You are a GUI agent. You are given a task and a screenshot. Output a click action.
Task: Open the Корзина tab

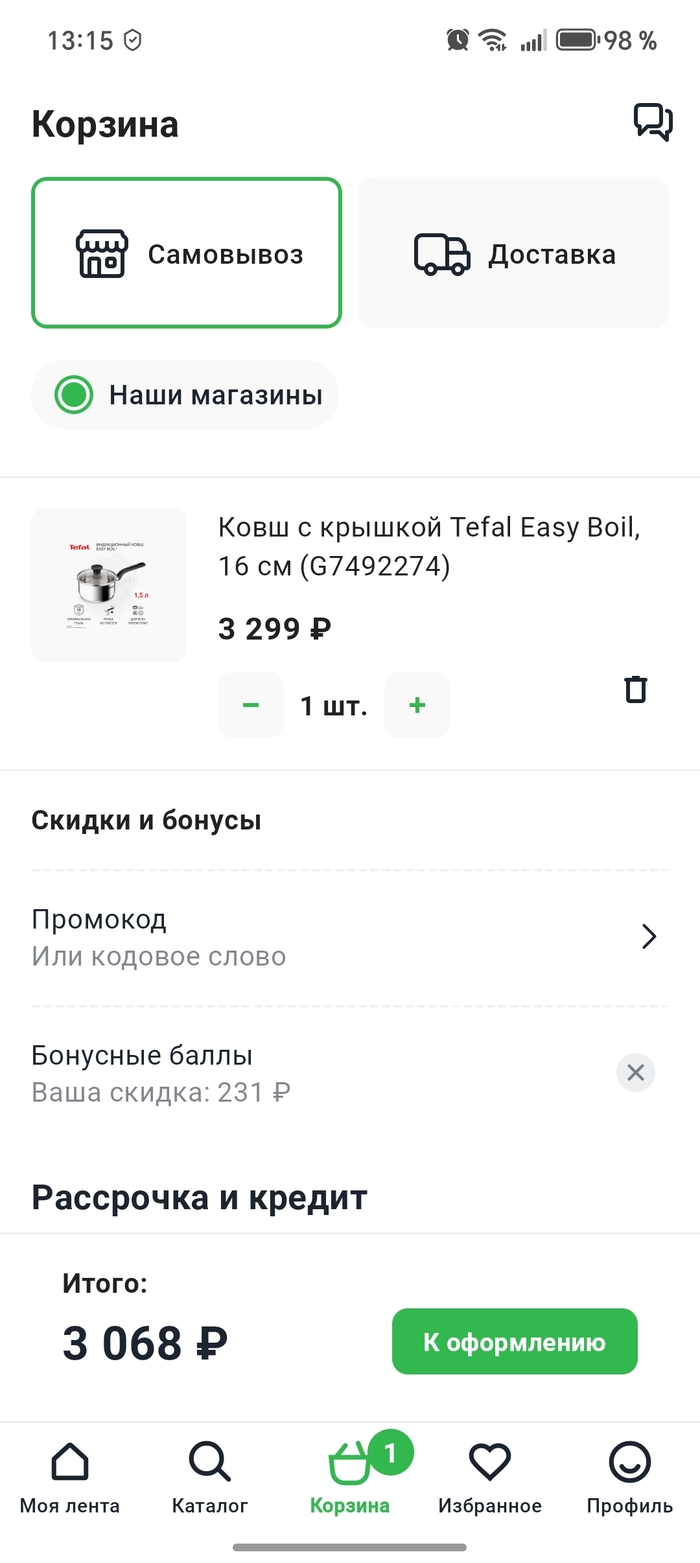coord(350,1478)
